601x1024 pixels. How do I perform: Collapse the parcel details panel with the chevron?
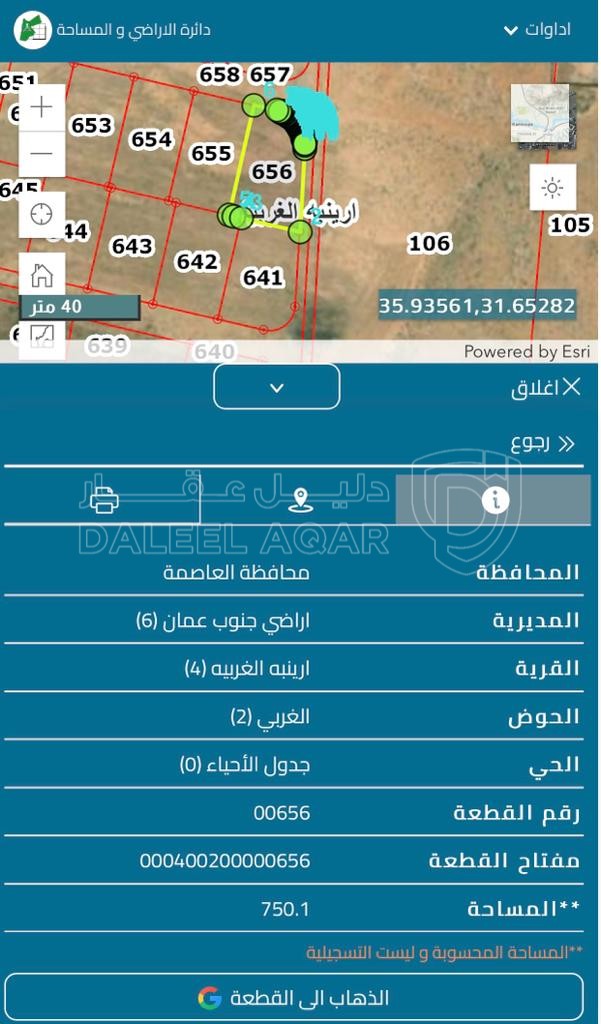point(277,387)
